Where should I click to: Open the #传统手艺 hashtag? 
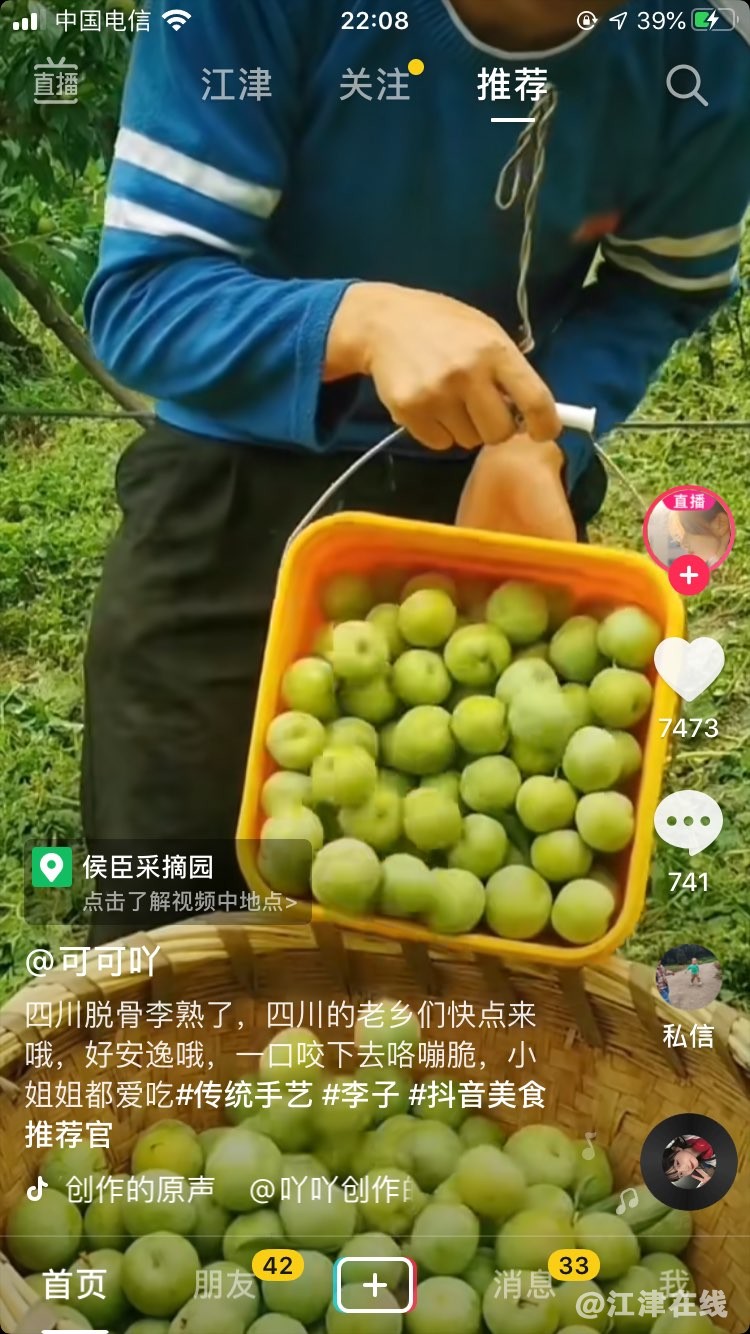[244, 1095]
